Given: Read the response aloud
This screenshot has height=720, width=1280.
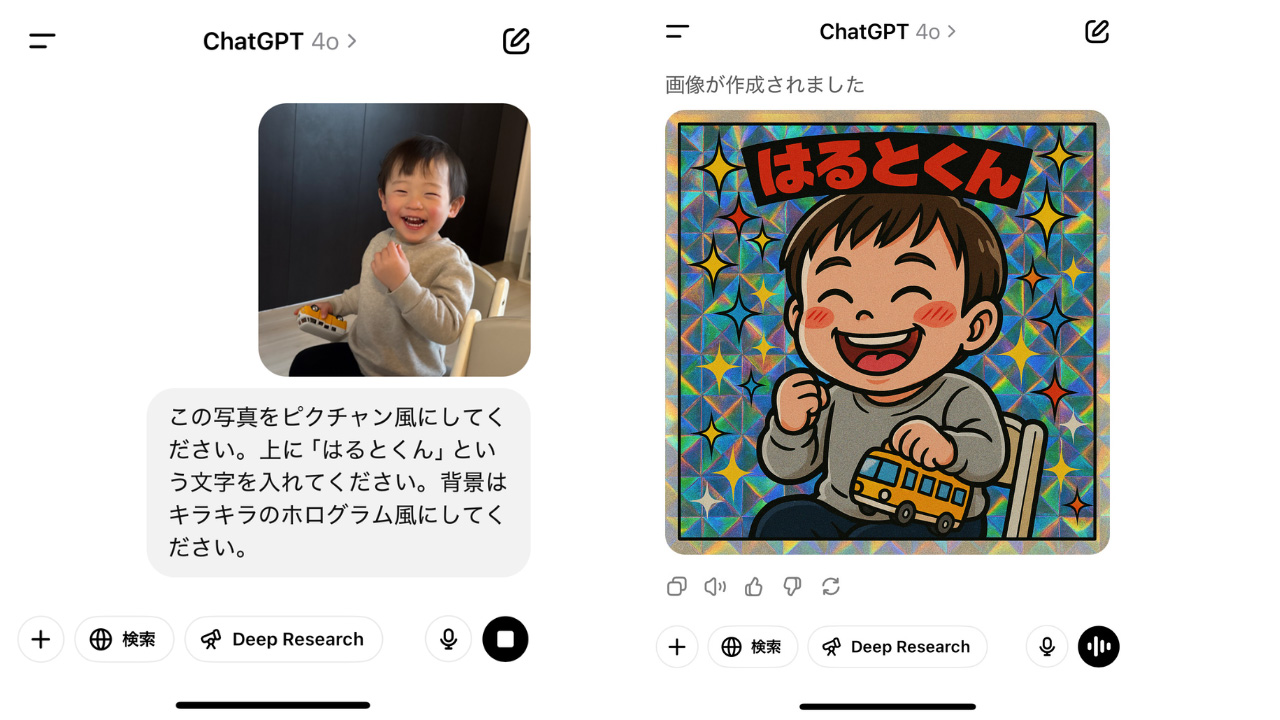Looking at the screenshot, I should pyautogui.click(x=715, y=587).
